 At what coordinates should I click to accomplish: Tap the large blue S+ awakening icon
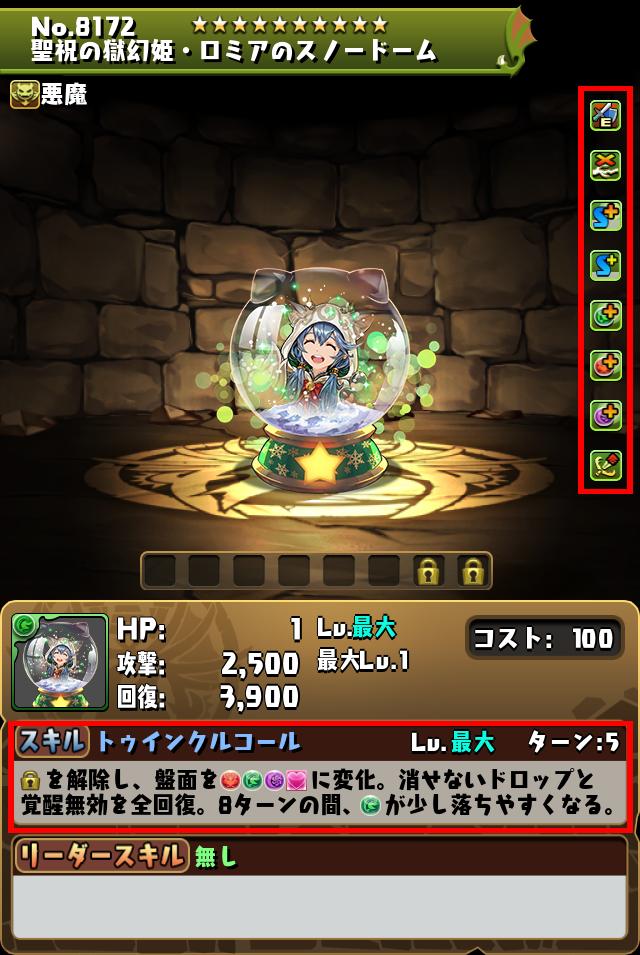pyautogui.click(x=606, y=215)
